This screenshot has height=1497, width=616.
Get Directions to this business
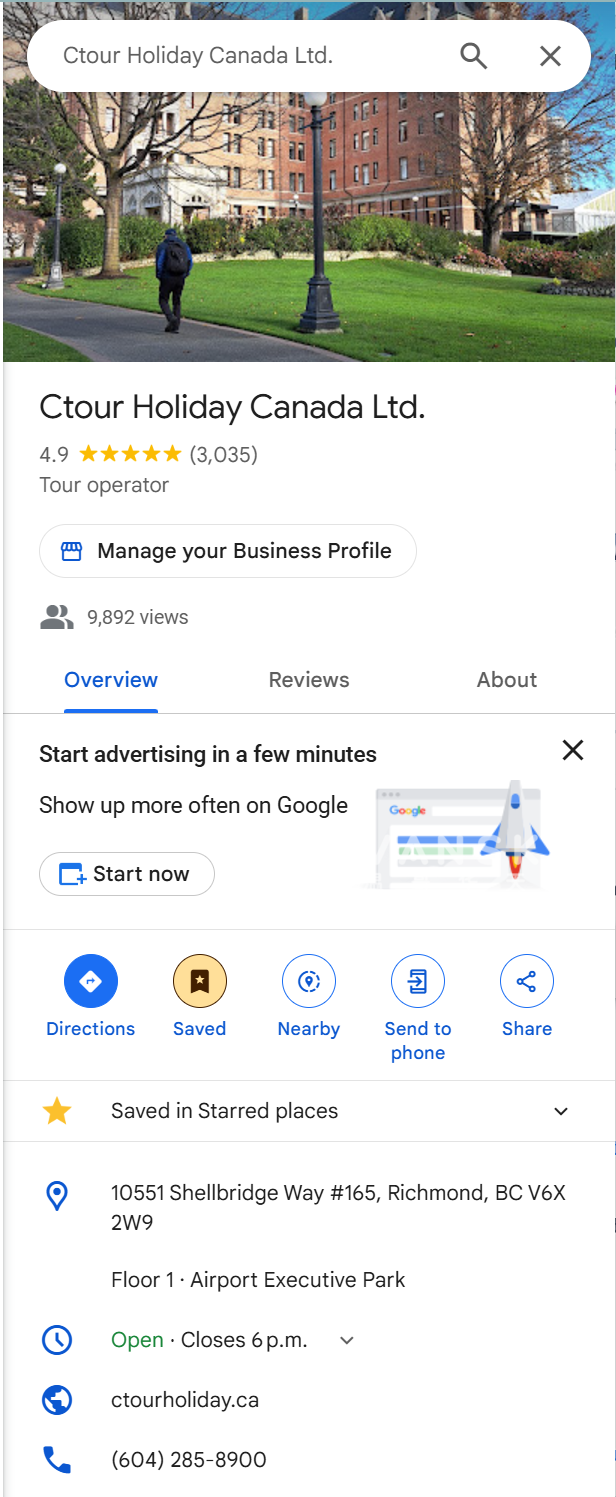(91, 982)
